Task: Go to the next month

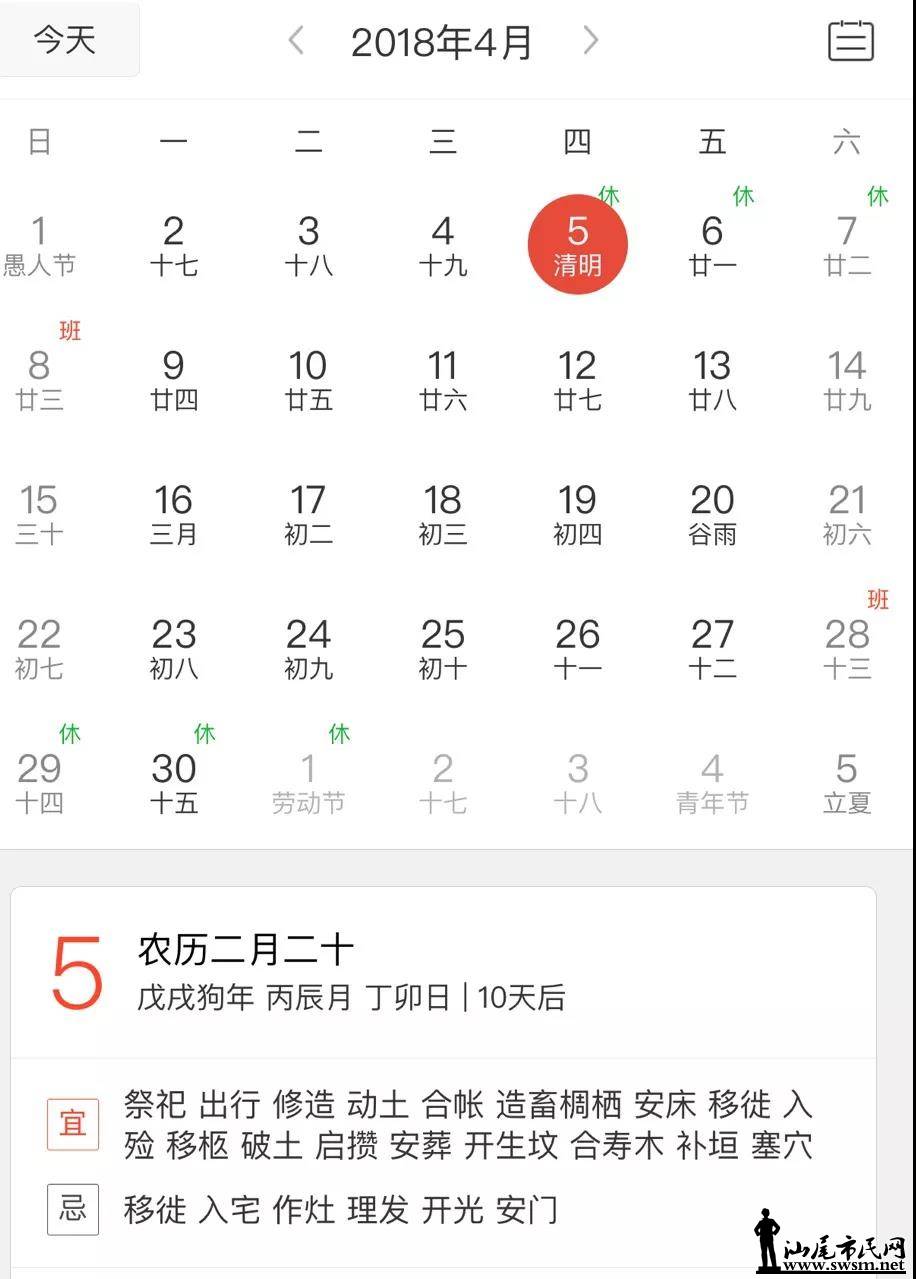Action: 591,41
